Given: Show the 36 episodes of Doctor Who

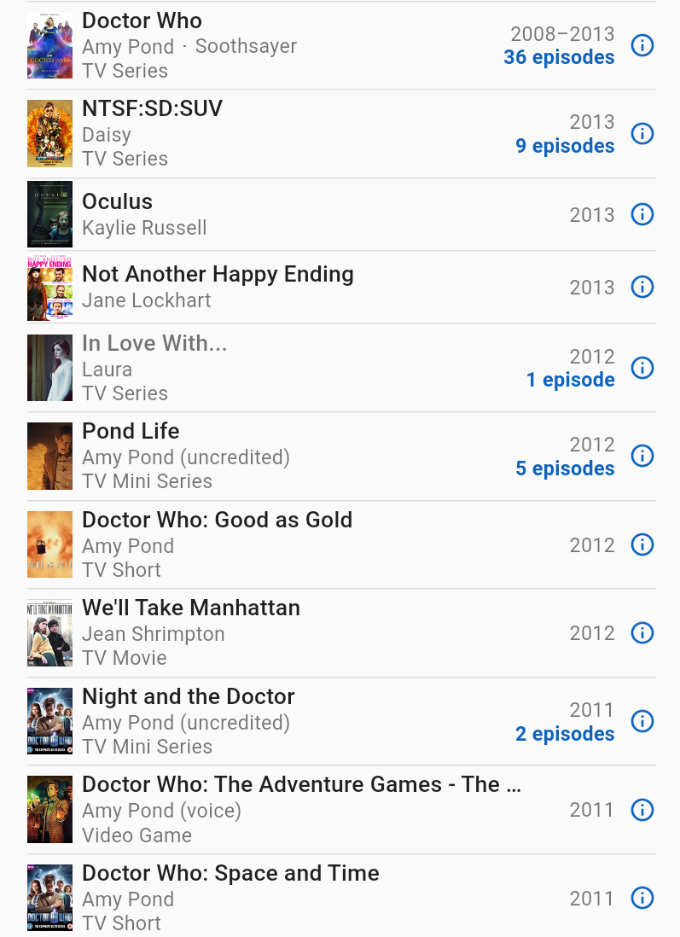Looking at the screenshot, I should point(559,58).
